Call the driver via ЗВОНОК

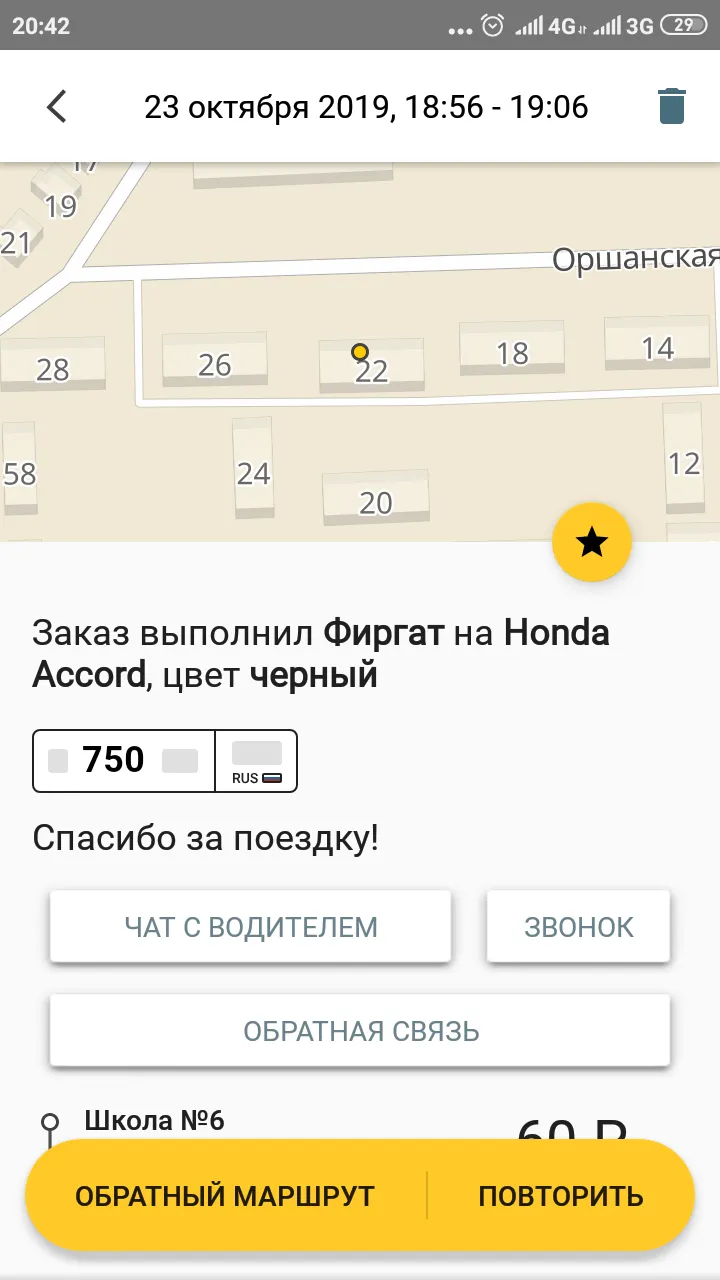pos(579,927)
